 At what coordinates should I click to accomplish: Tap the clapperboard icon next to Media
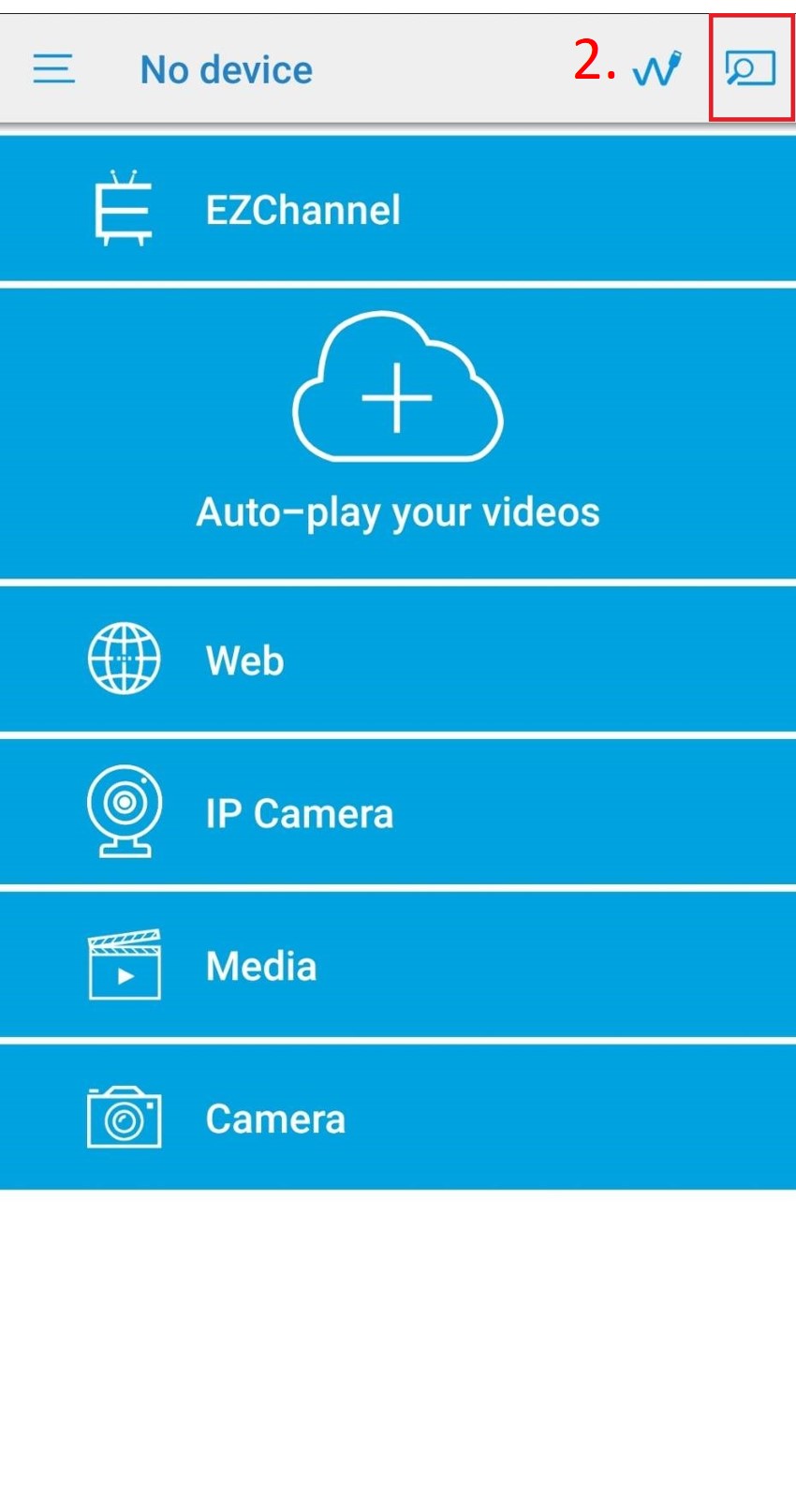tap(123, 964)
